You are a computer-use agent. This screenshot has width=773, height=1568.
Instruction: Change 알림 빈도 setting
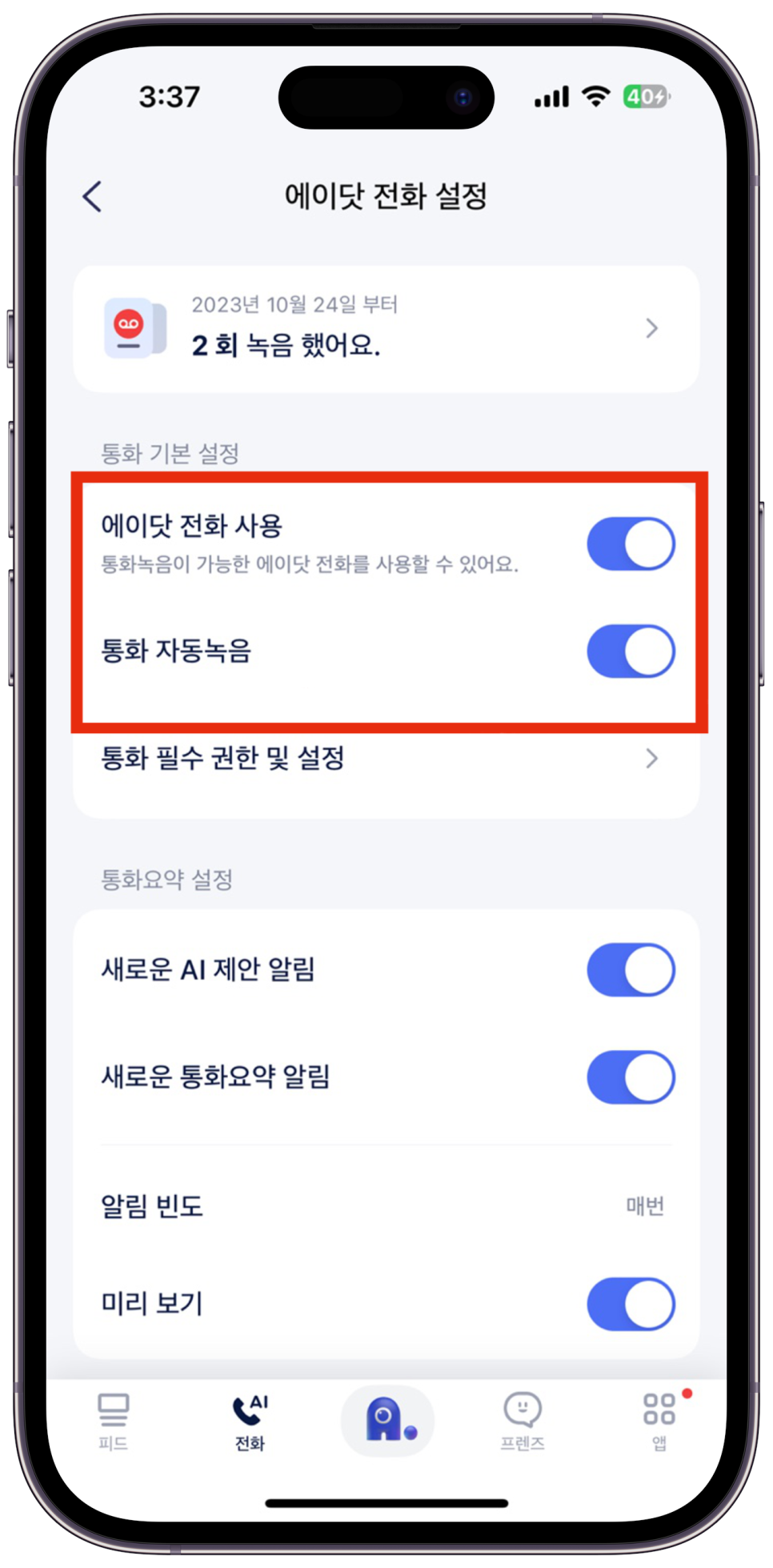tap(386, 1205)
